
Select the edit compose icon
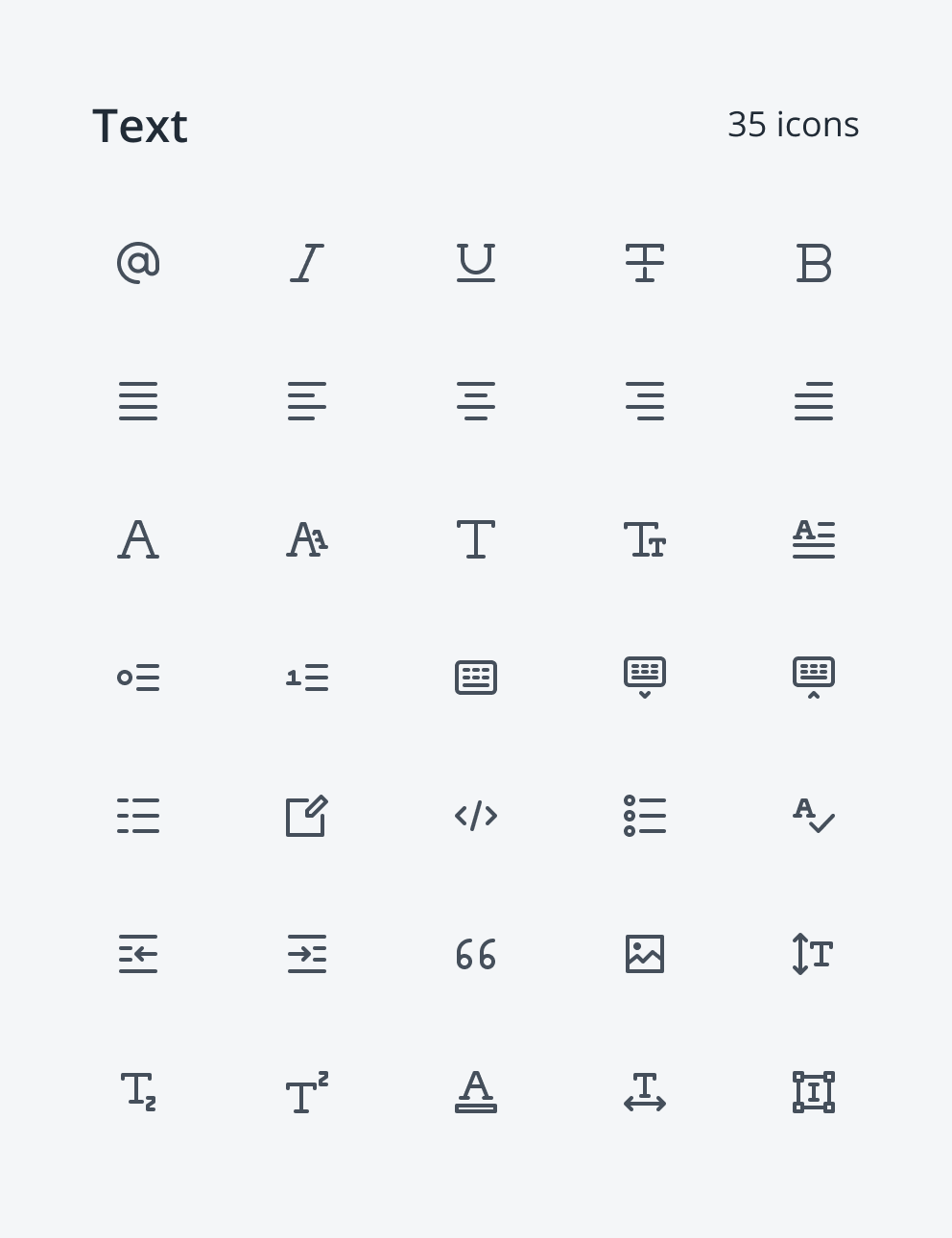[x=307, y=815]
